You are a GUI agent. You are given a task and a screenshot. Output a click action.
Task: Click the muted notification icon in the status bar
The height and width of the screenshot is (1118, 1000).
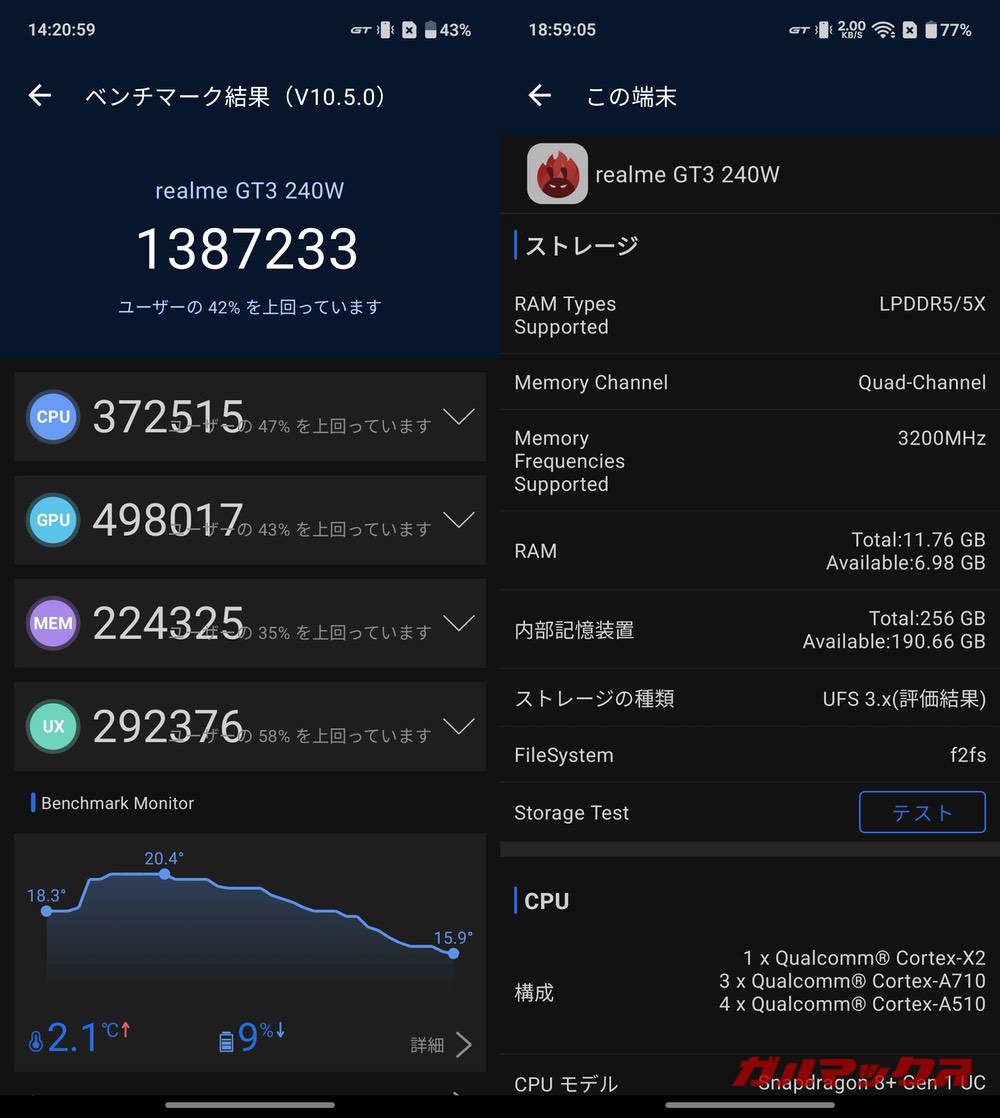(909, 30)
